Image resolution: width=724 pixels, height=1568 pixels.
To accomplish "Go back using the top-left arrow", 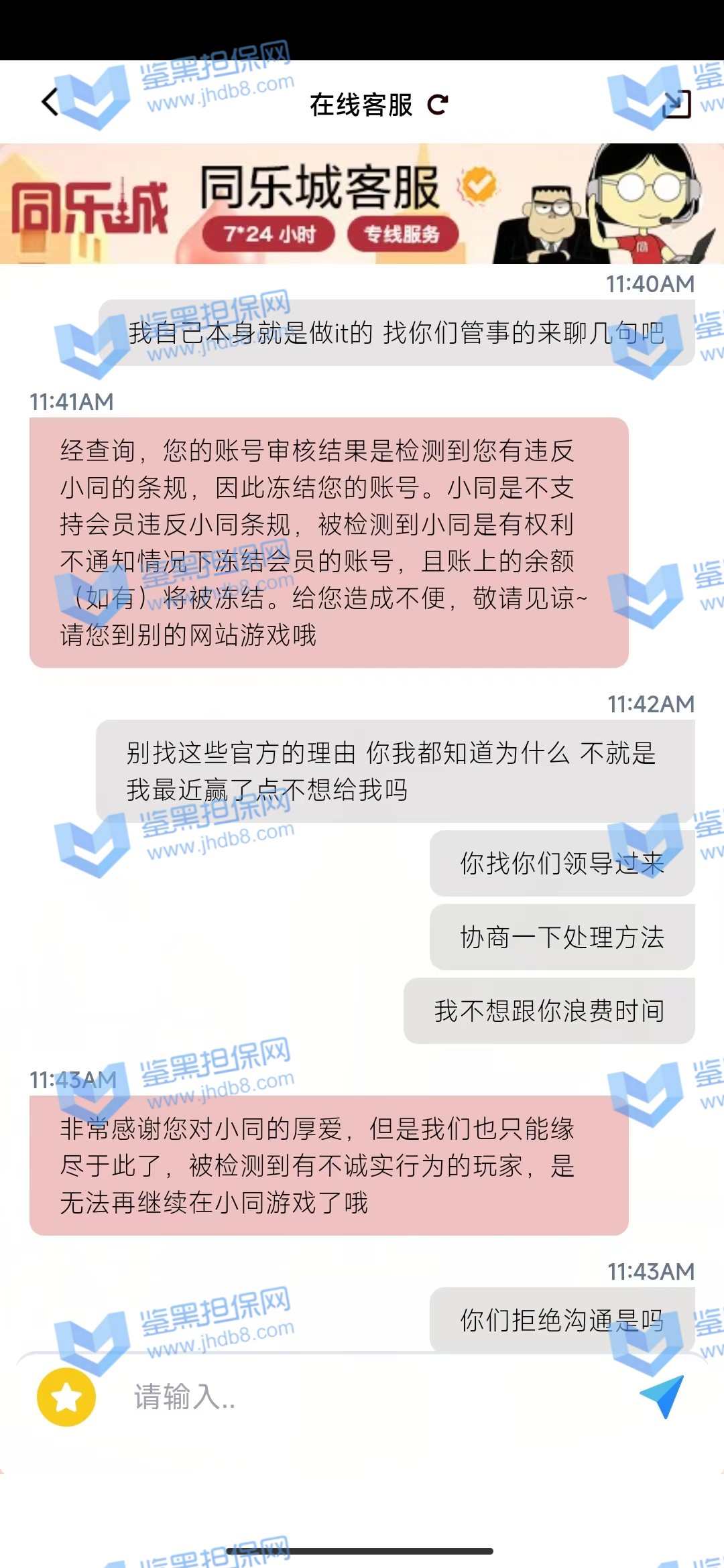I will click(x=50, y=103).
